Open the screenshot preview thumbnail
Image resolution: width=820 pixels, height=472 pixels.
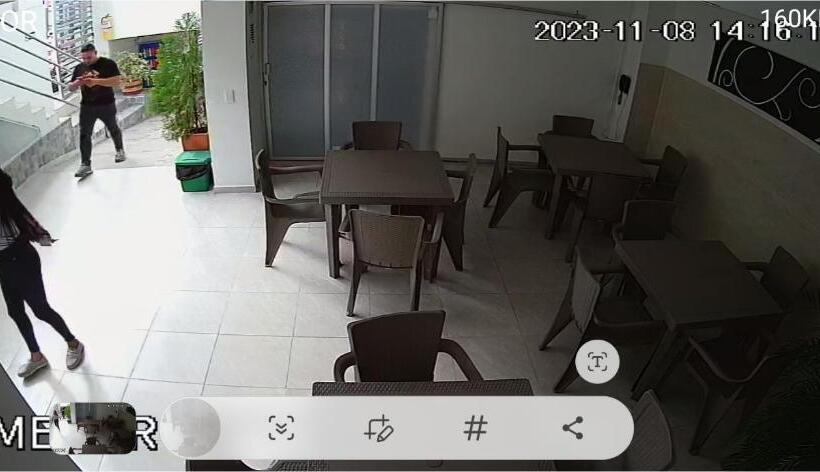point(93,428)
